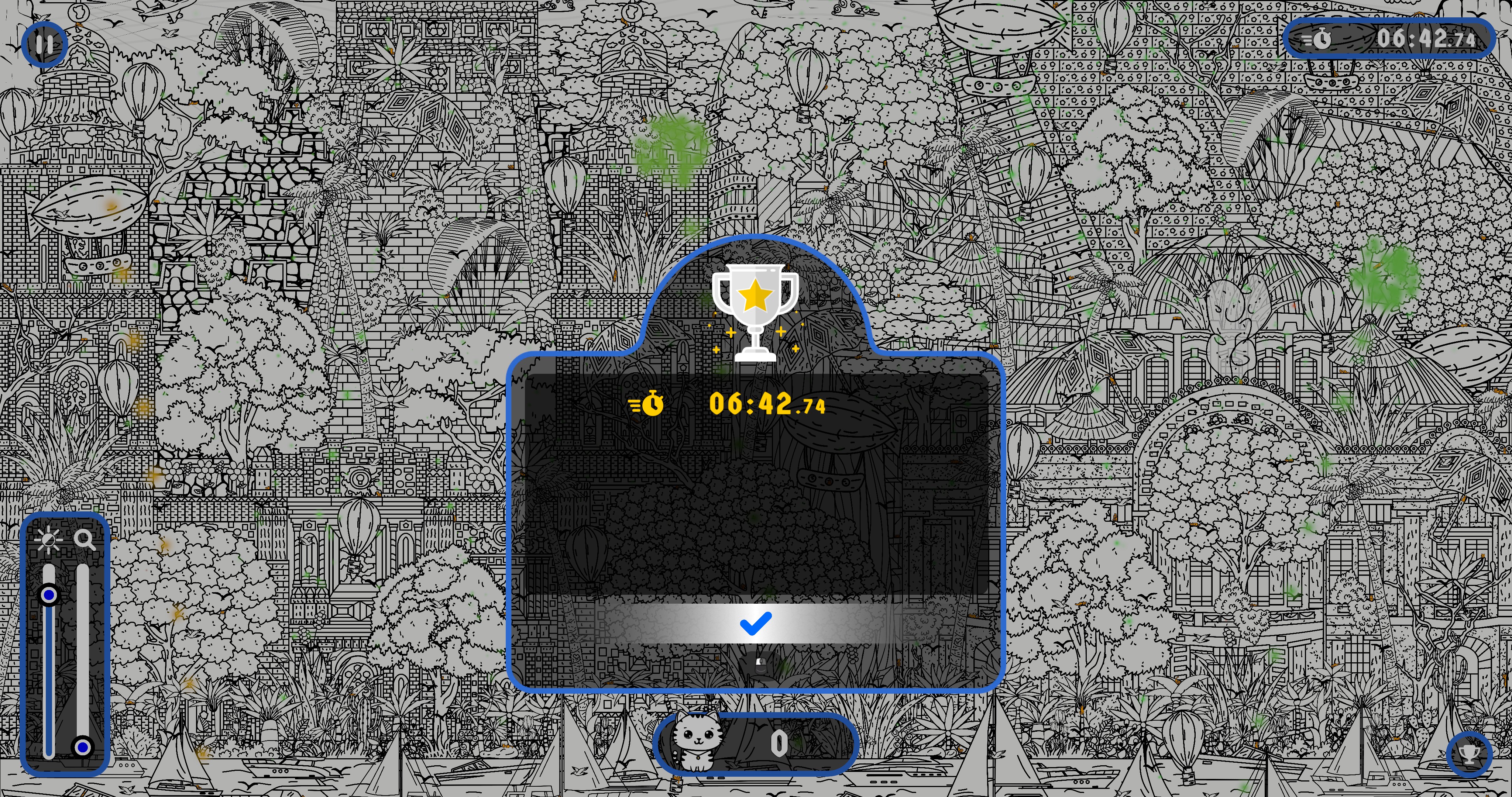Pause the game
Image resolution: width=1512 pixels, height=797 pixels.
point(44,44)
